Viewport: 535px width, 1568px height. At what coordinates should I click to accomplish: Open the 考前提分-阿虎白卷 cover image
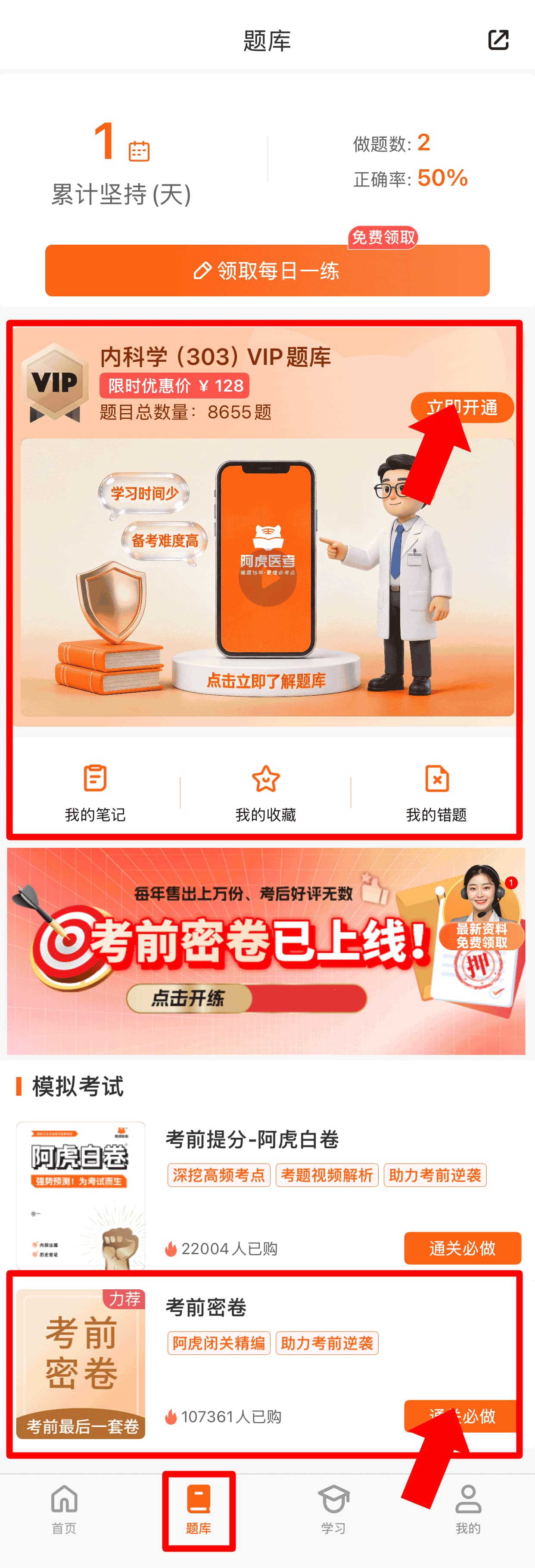point(81,1195)
